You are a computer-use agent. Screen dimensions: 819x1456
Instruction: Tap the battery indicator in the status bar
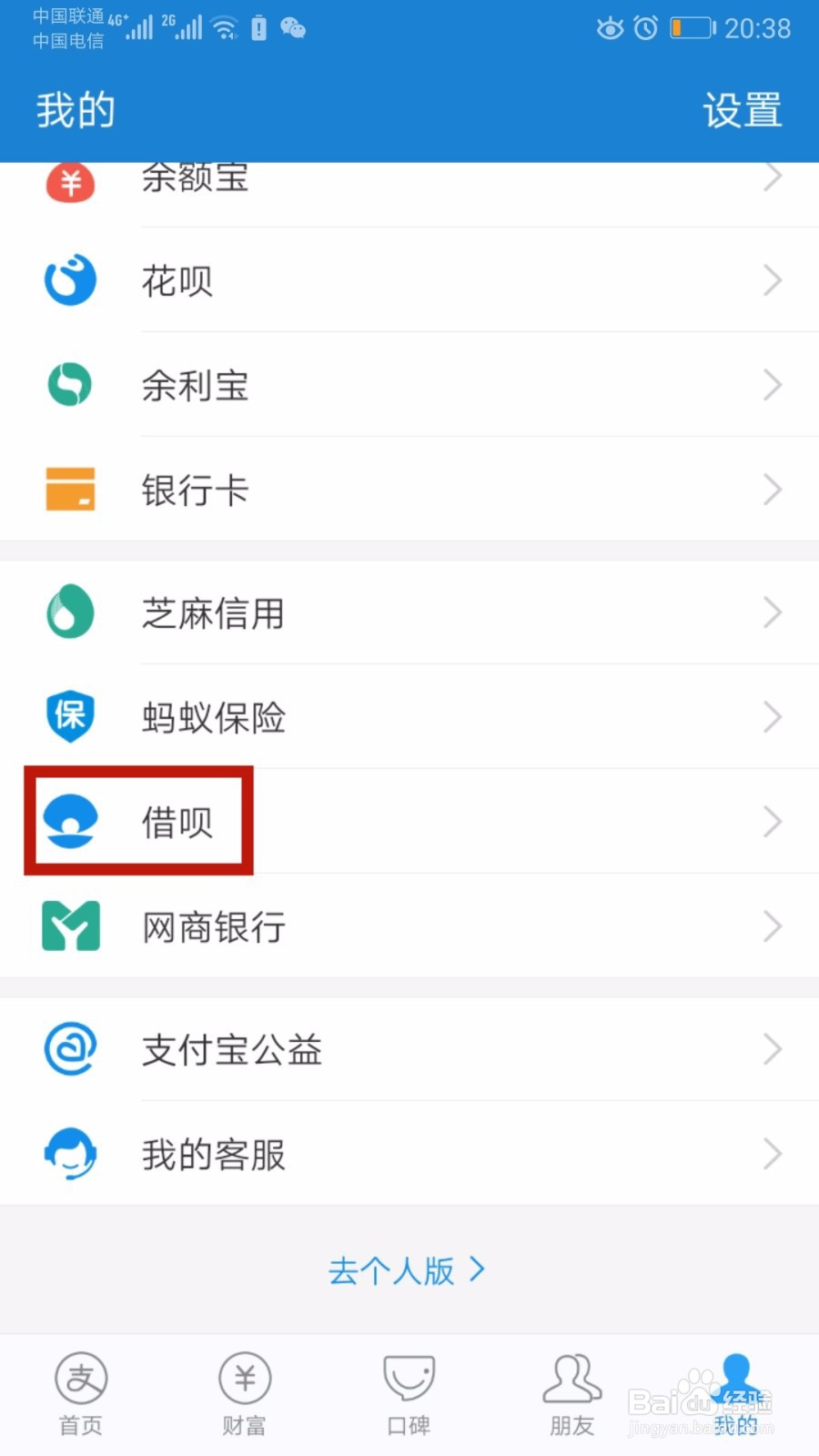(x=691, y=27)
